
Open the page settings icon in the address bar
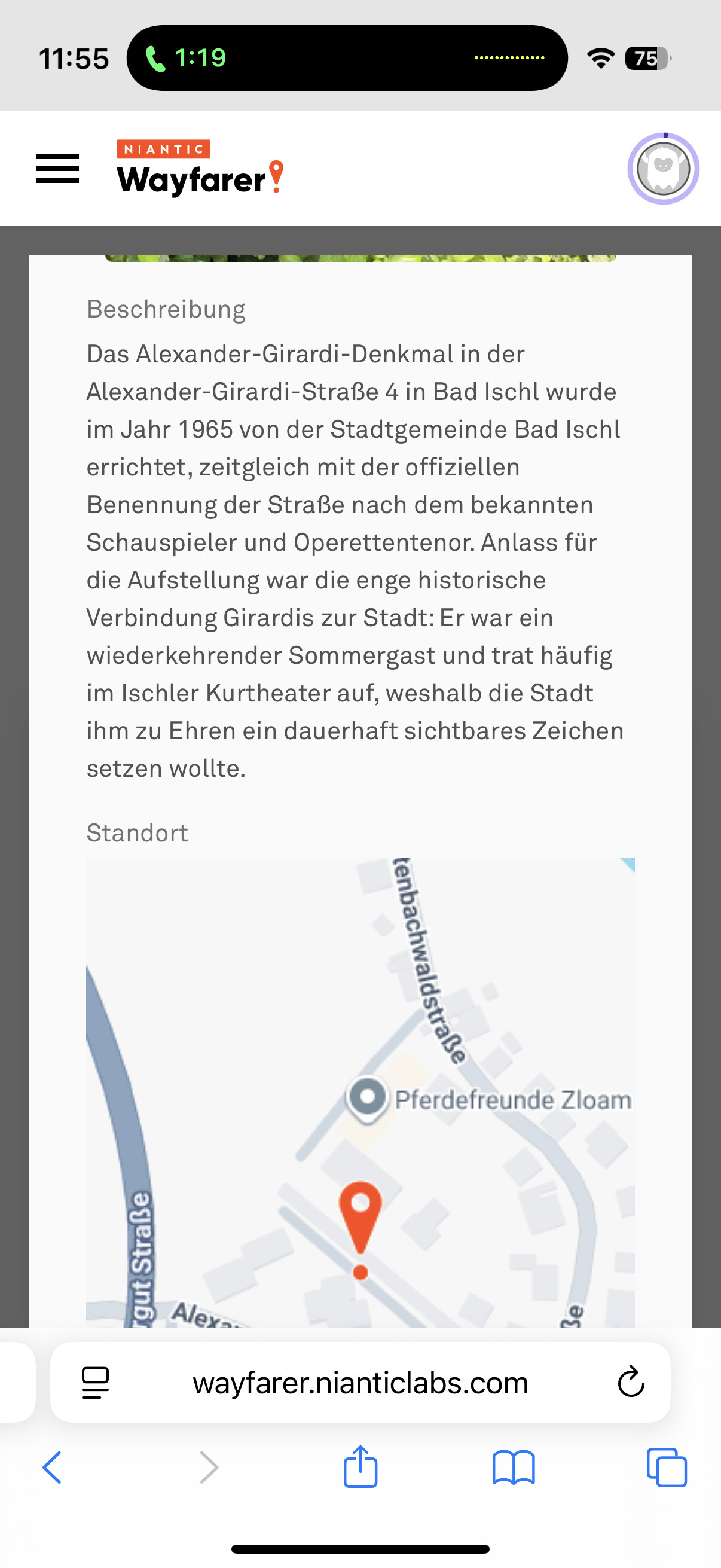tap(96, 1383)
